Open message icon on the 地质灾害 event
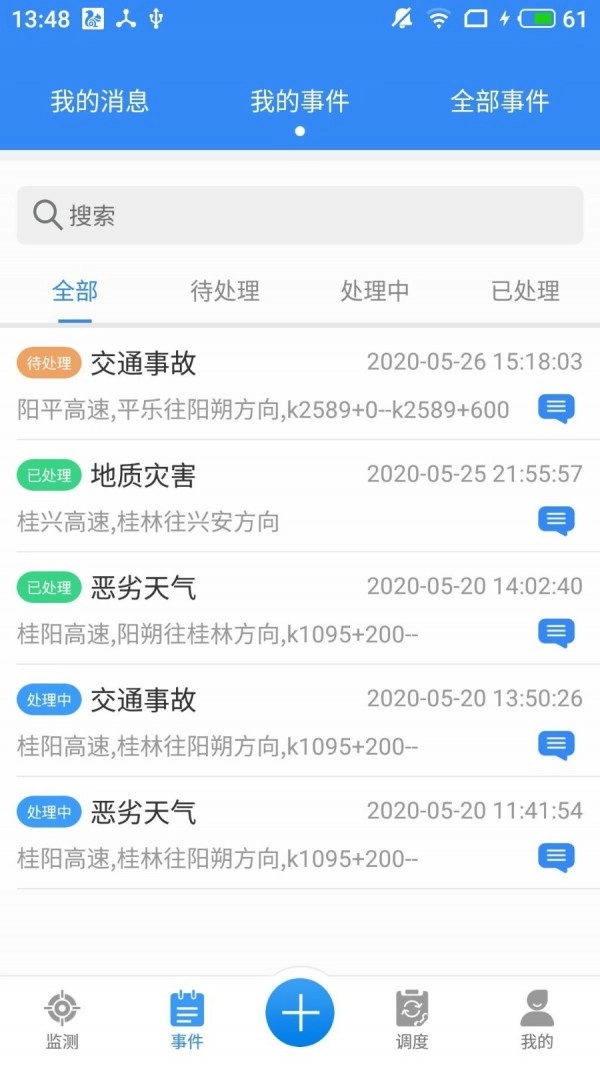Screen dimensions: 600x1067 coord(556,521)
